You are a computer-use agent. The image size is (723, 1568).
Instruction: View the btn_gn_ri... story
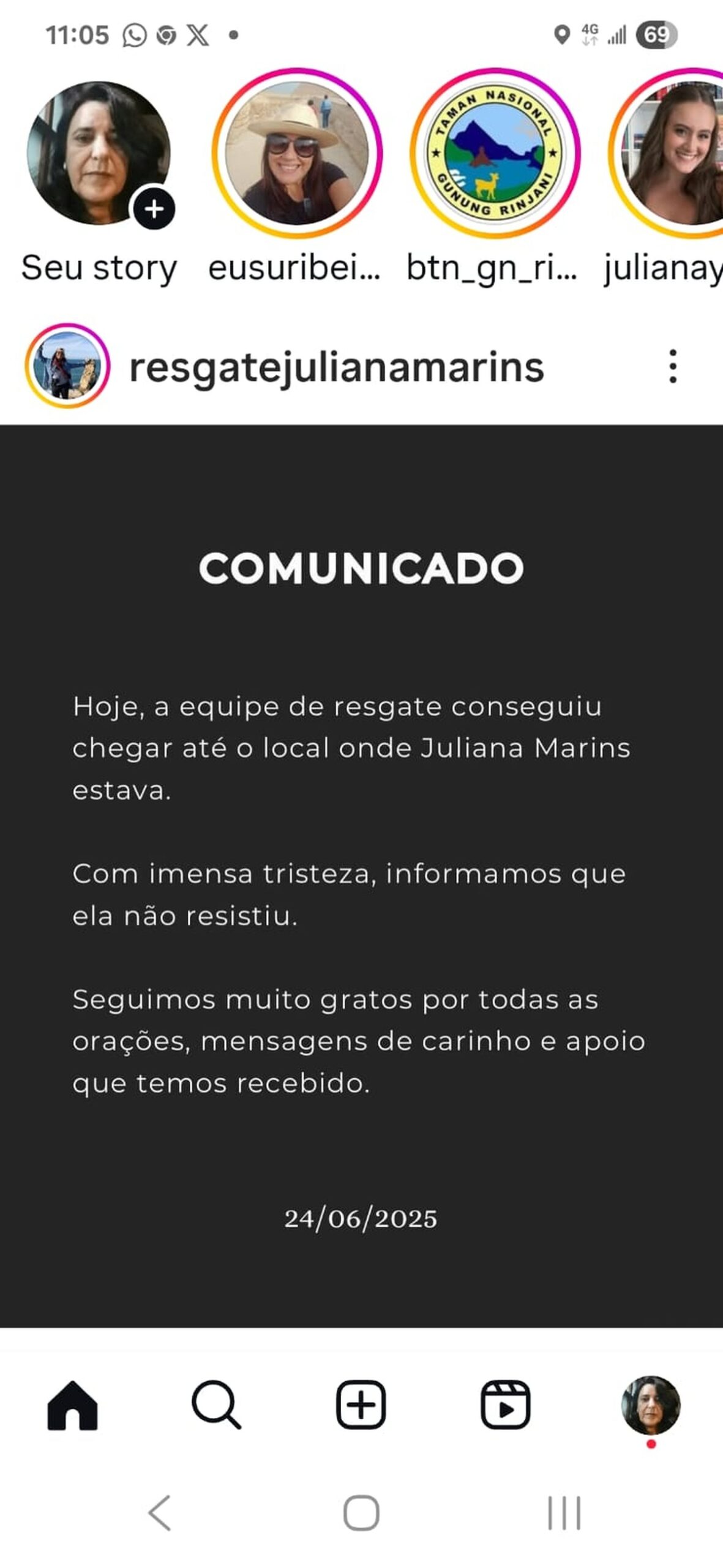coord(495,153)
